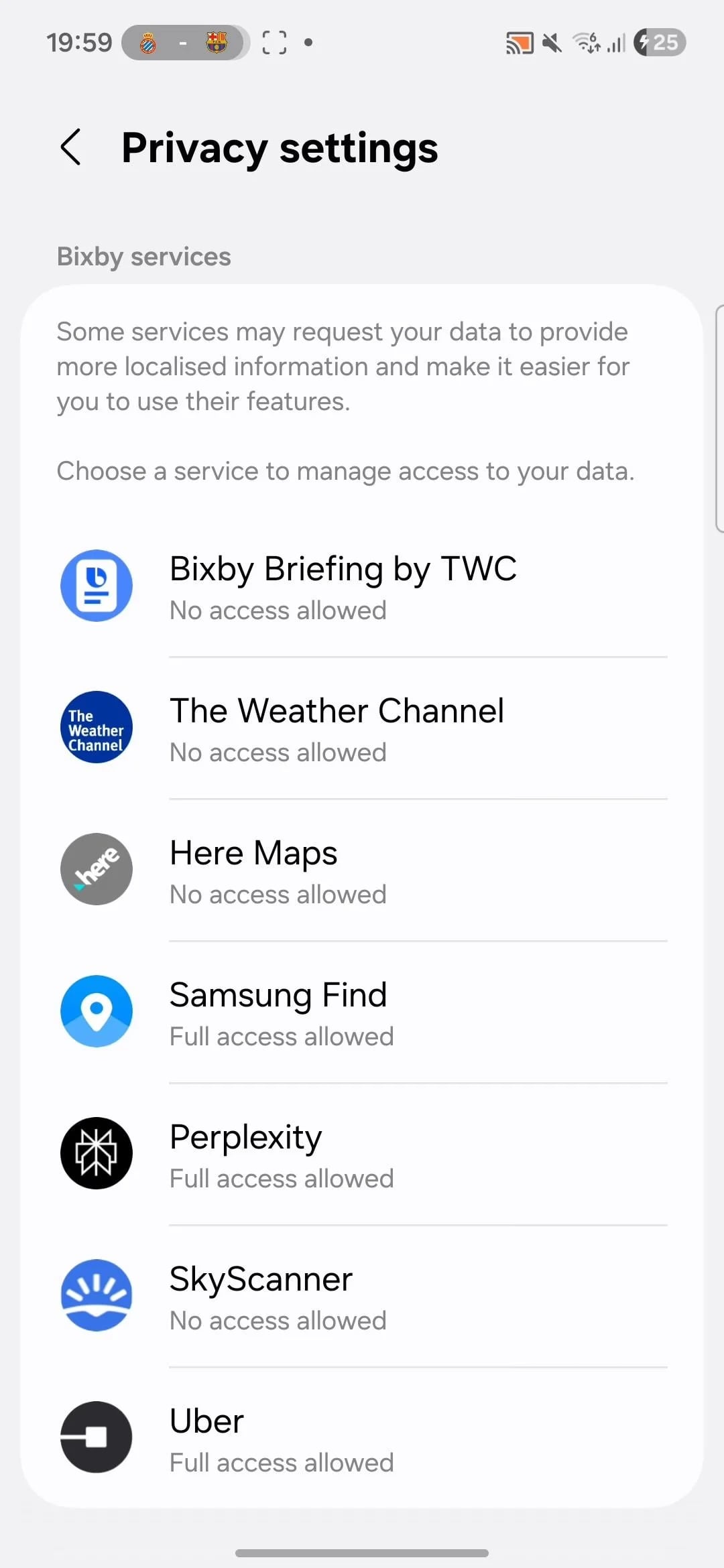Tap the Samsung Find location pin icon
724x1568 pixels.
[x=96, y=1012]
